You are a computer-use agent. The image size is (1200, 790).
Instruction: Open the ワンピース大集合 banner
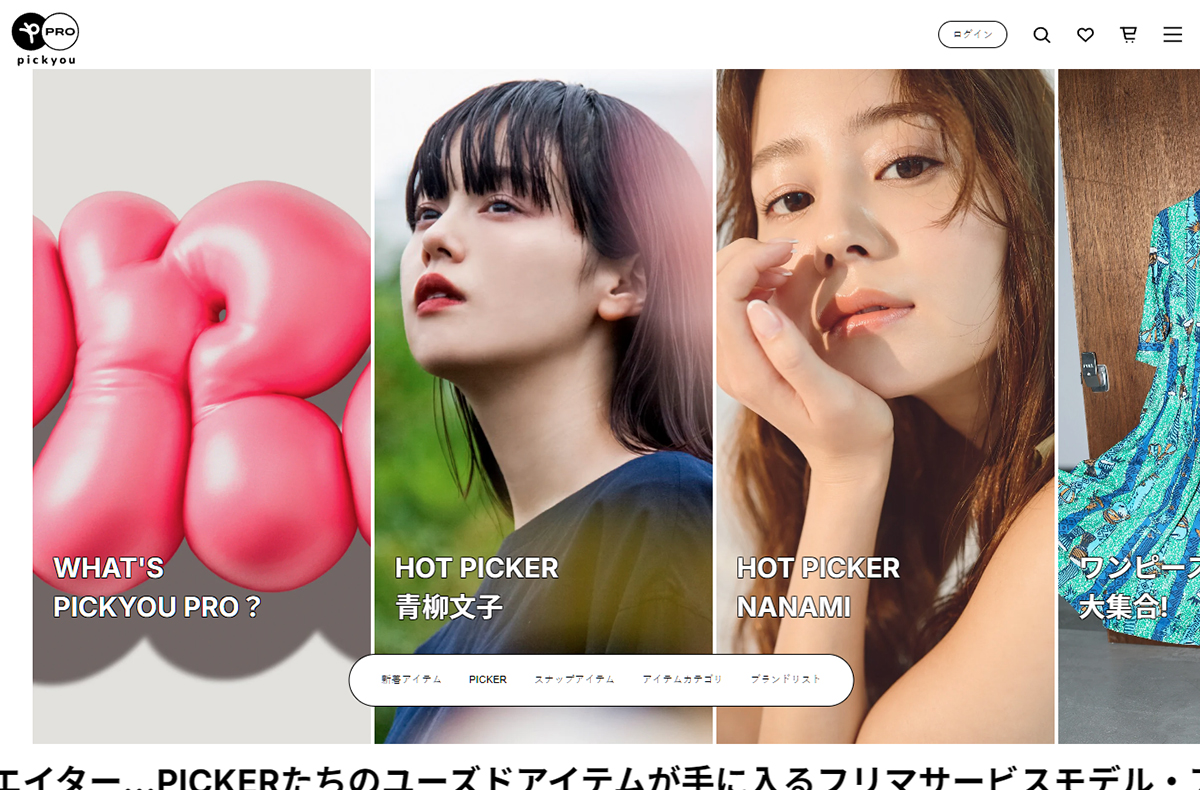tap(1130, 400)
